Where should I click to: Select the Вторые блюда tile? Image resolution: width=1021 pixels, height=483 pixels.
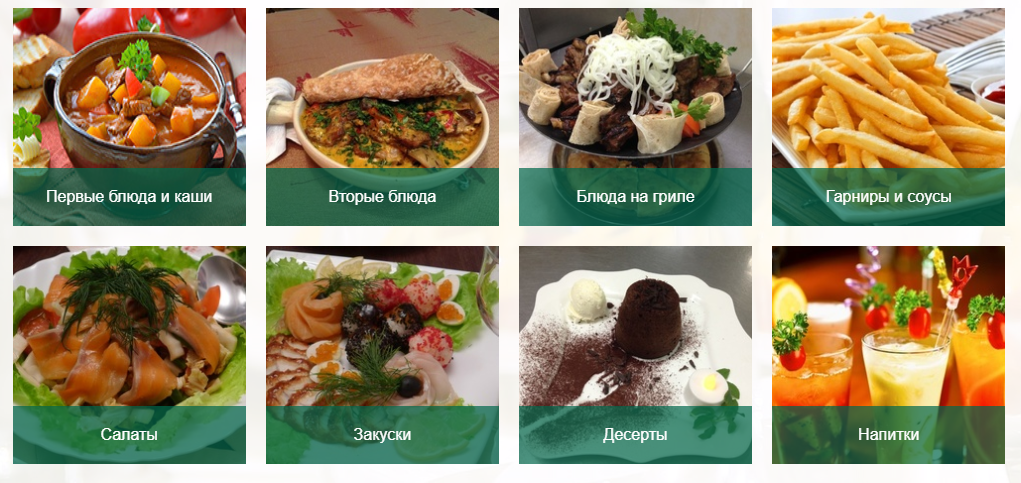coord(382,117)
